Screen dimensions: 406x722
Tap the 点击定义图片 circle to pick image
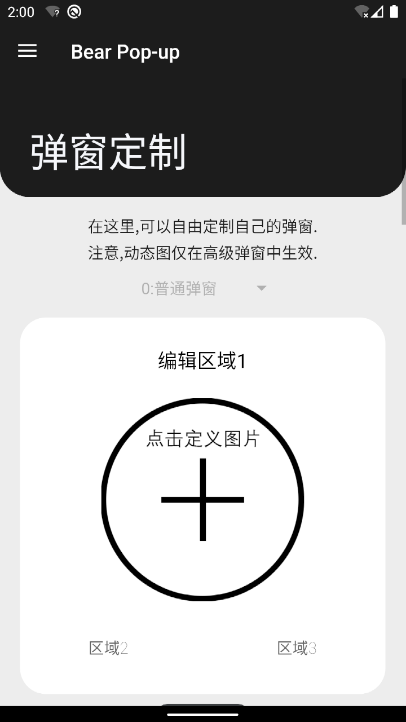click(203, 500)
